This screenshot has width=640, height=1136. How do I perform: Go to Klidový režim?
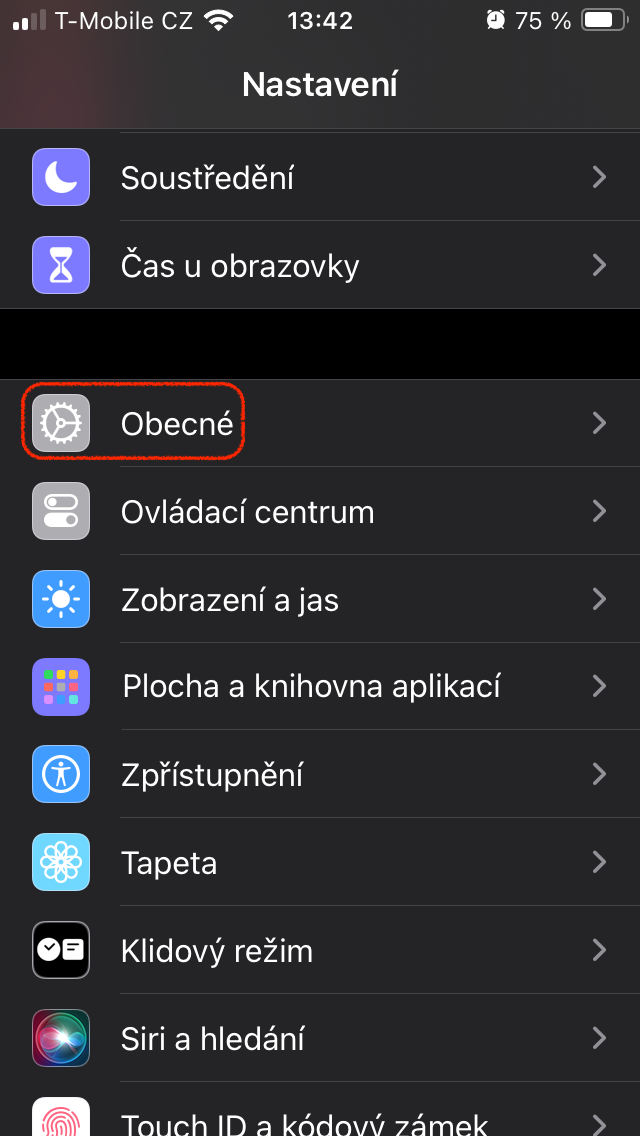pos(320,950)
